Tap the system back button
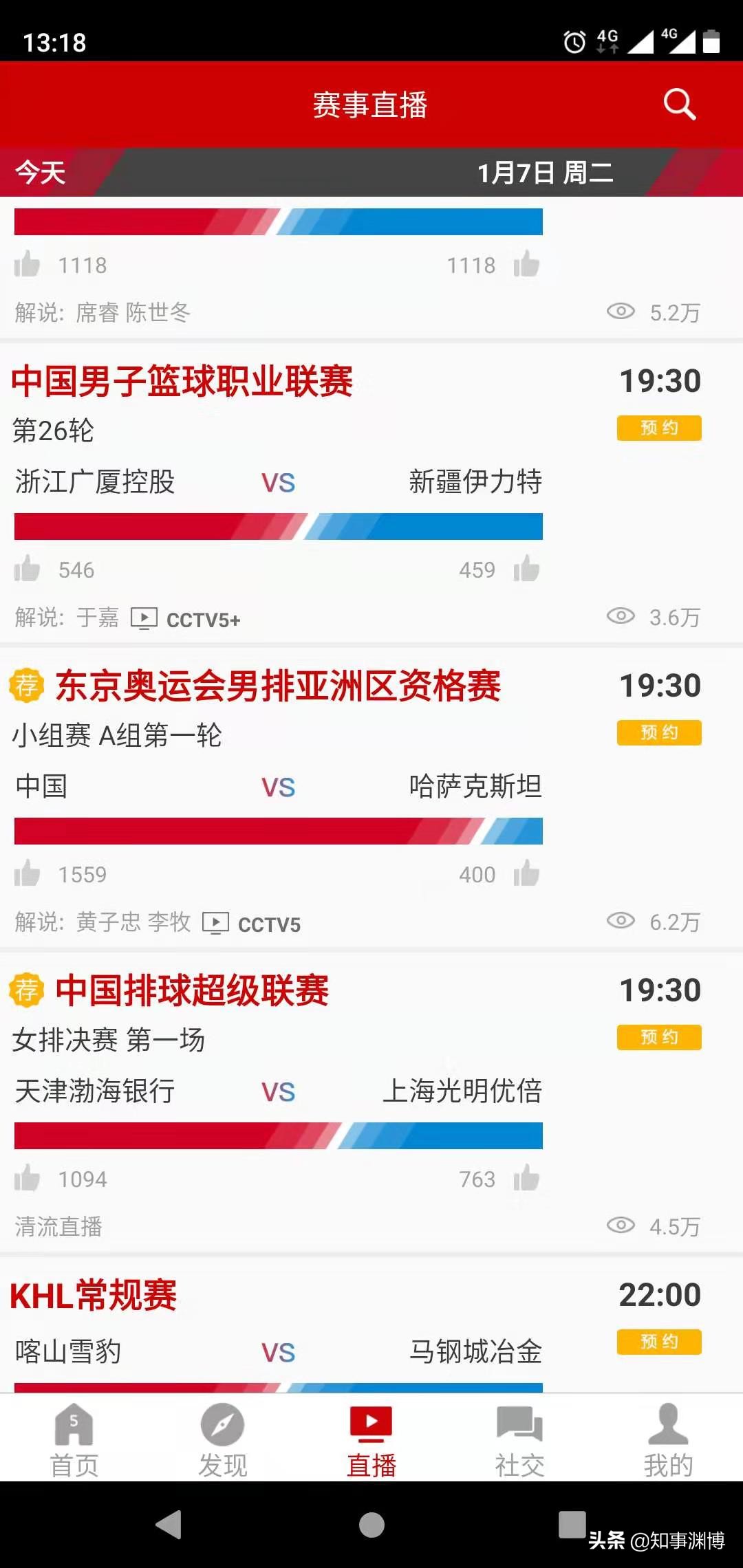The width and height of the screenshot is (743, 1568). [169, 1525]
